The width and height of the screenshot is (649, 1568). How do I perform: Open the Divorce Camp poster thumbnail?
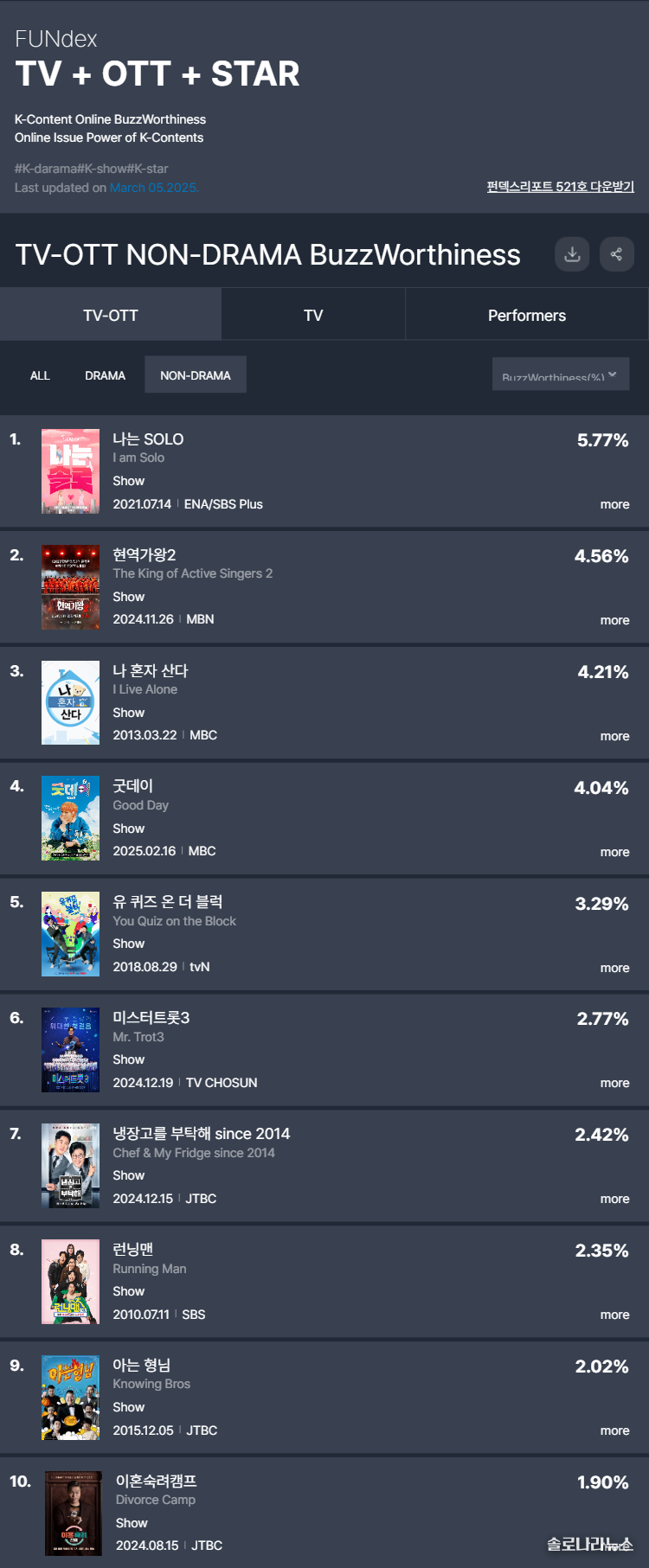pyautogui.click(x=74, y=1514)
